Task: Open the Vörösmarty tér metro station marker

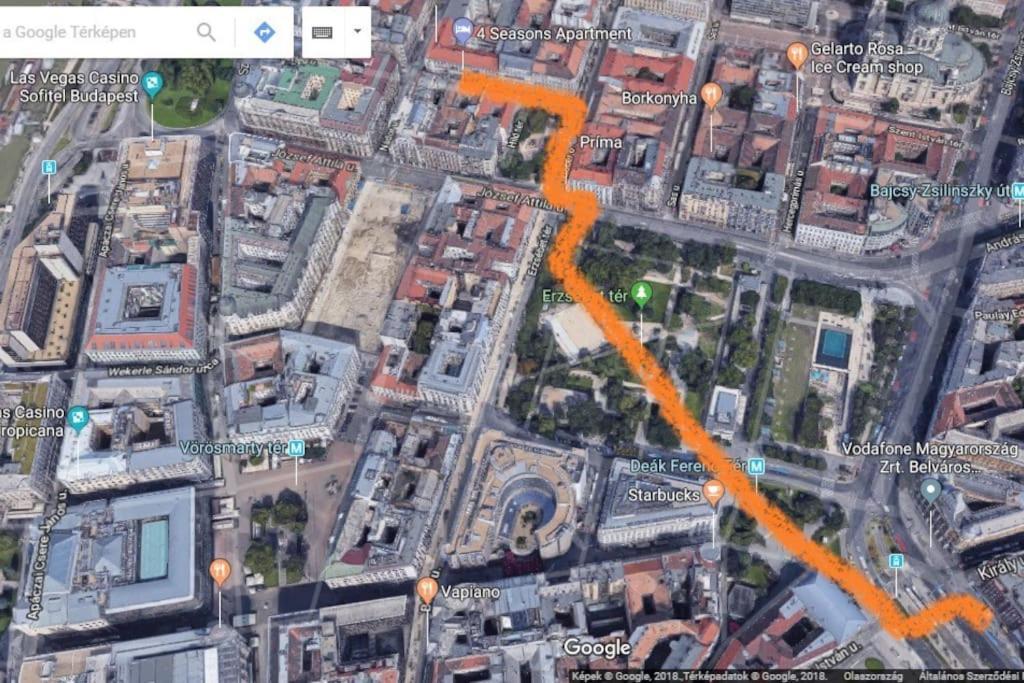Action: click(296, 448)
